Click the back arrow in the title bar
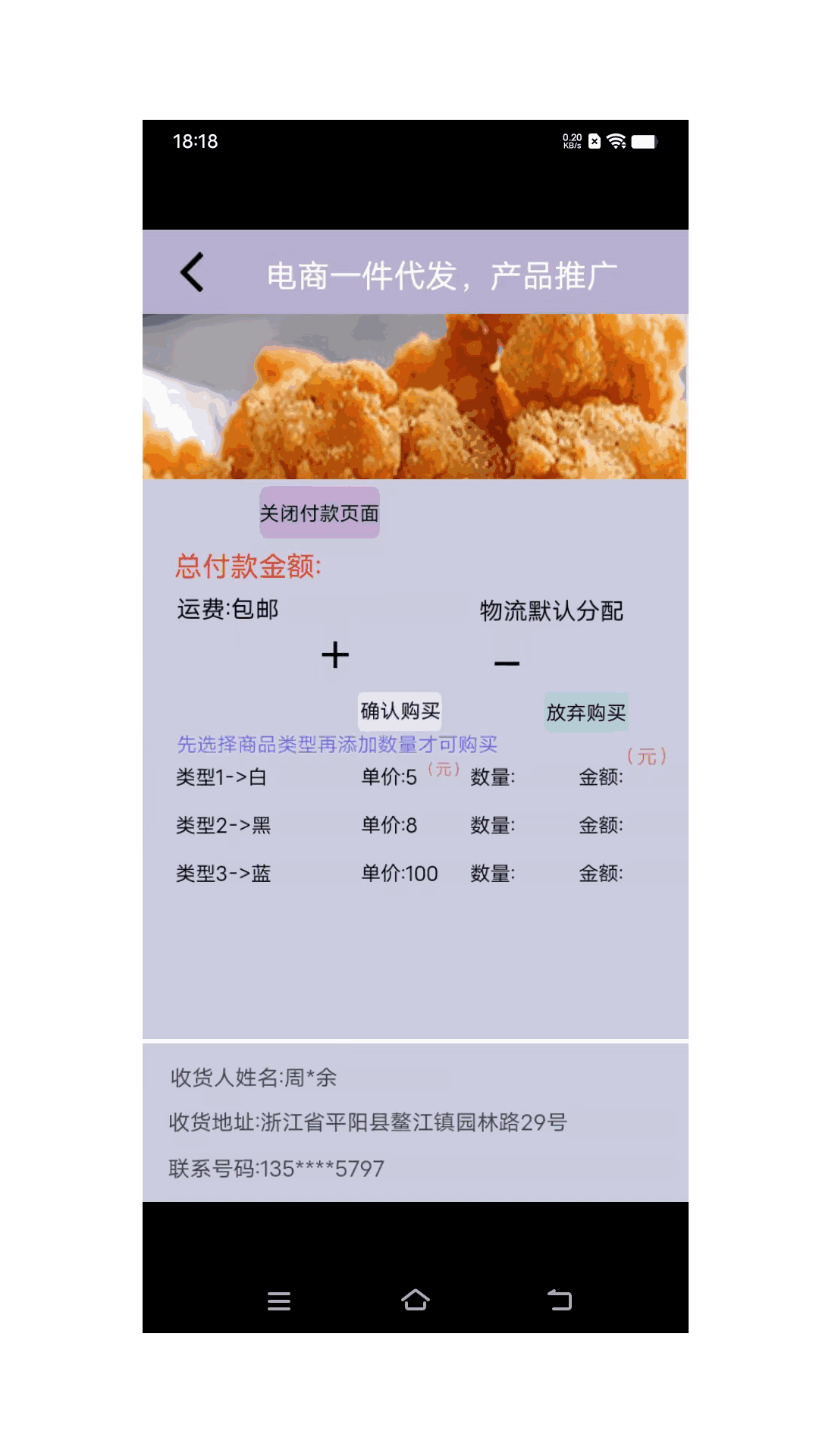 point(192,271)
